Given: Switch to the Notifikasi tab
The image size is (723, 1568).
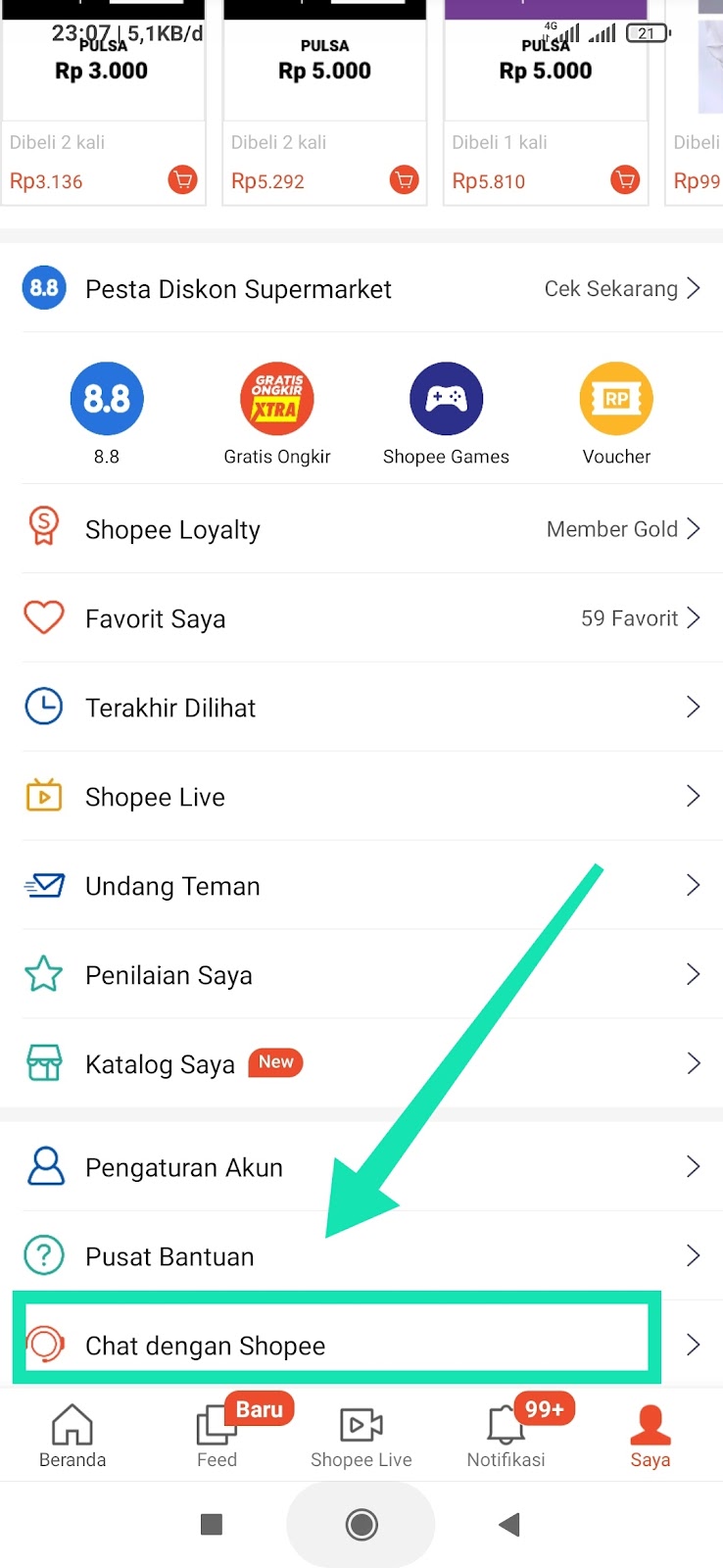Looking at the screenshot, I should [506, 1437].
